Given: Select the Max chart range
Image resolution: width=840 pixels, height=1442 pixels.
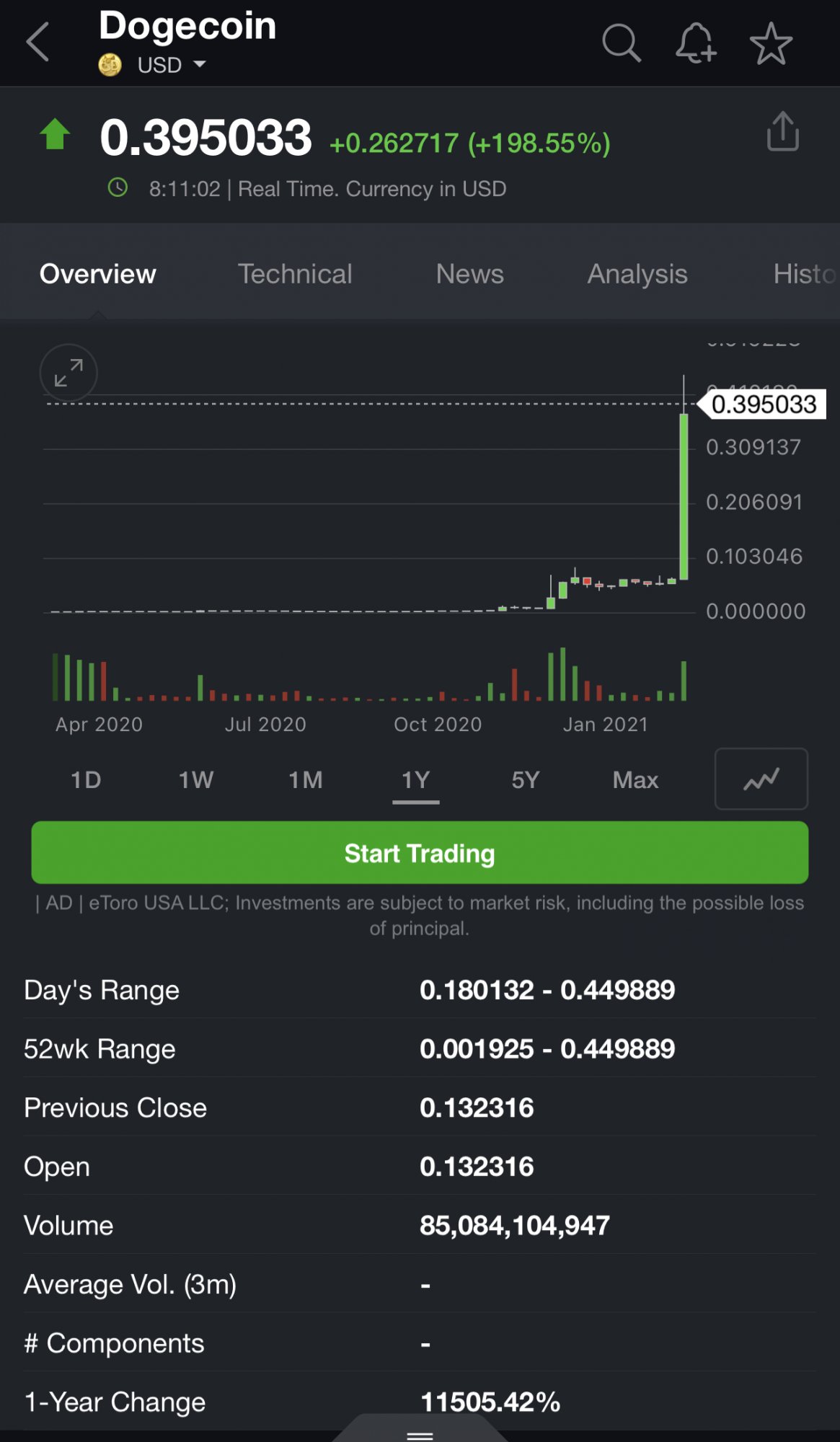Looking at the screenshot, I should tap(635, 780).
